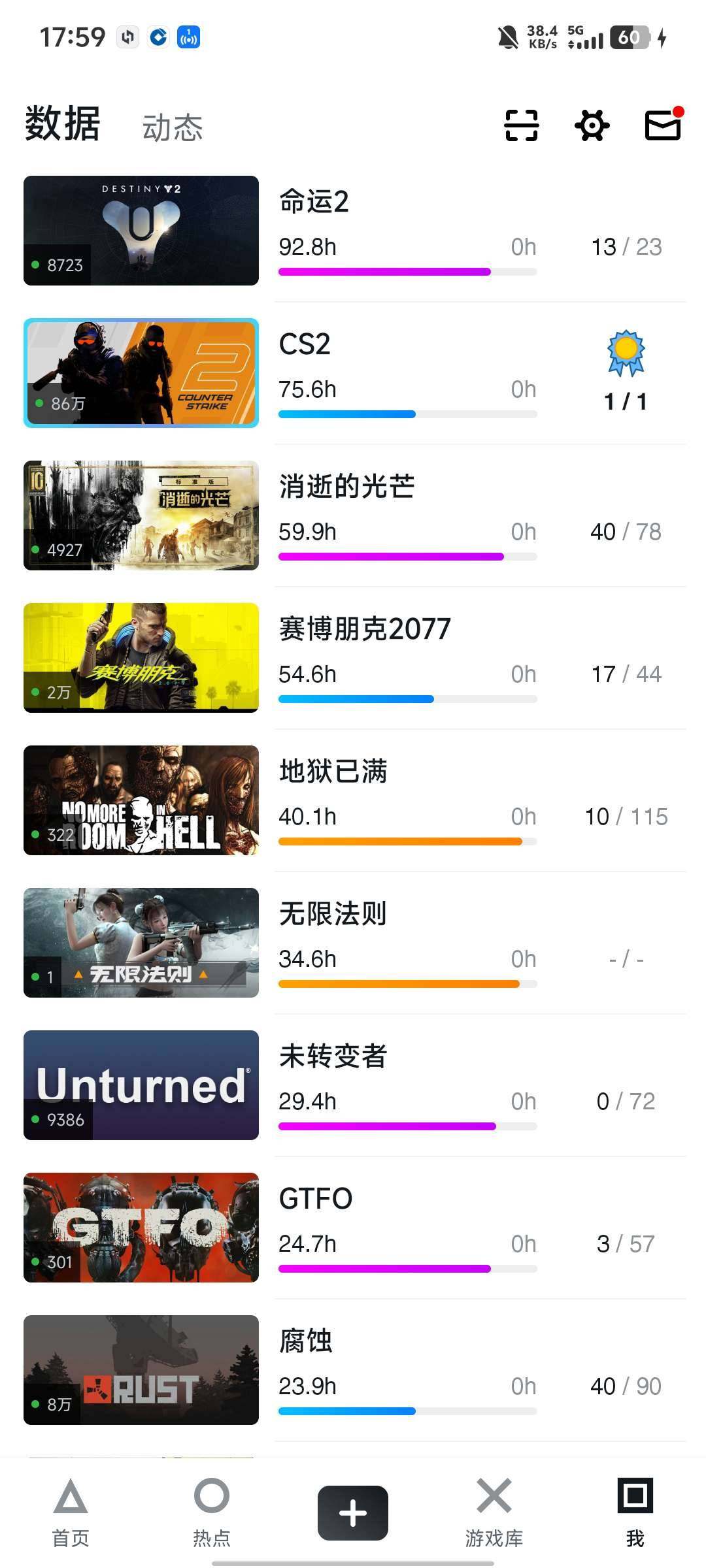Tap GTFO achievement count 3 / 57
The height and width of the screenshot is (1568, 706).
(x=624, y=1243)
